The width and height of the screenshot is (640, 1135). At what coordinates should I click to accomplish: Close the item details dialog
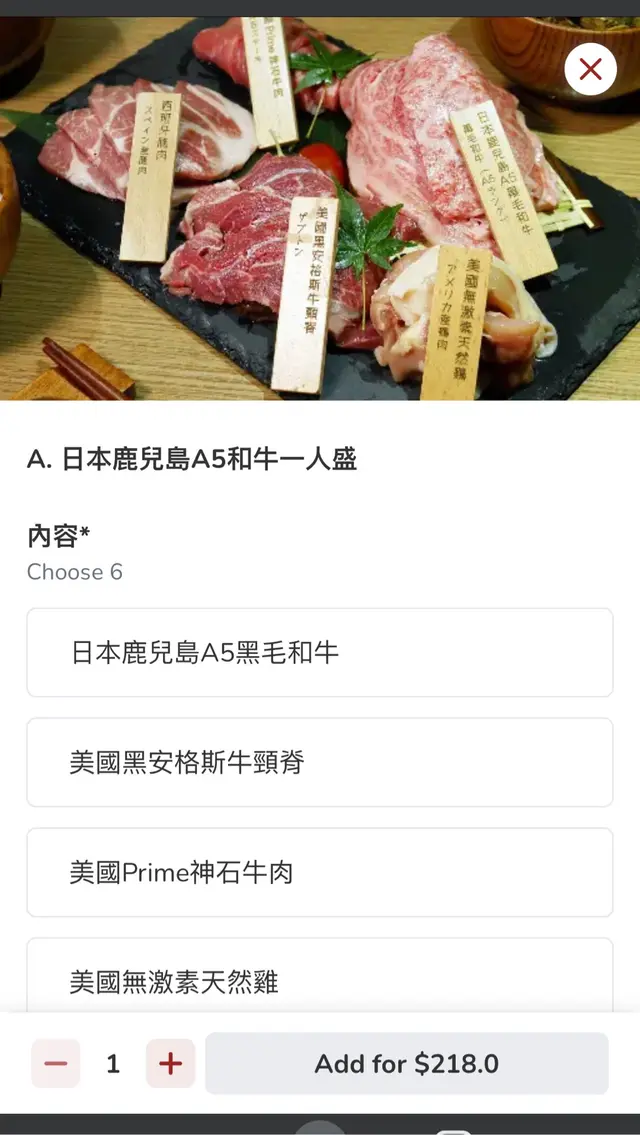tap(590, 69)
